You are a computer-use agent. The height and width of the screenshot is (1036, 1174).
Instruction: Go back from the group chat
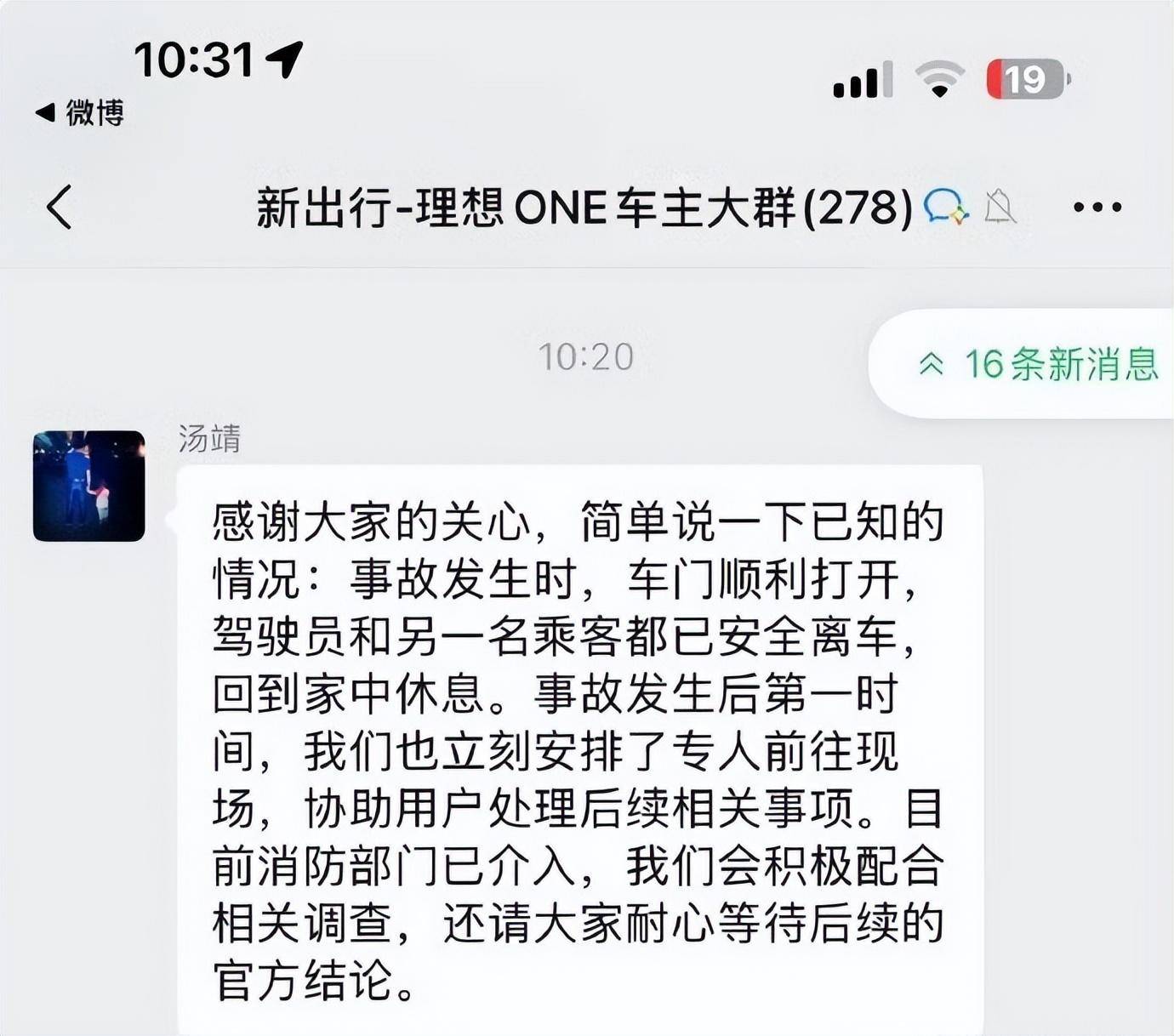pyautogui.click(x=60, y=208)
